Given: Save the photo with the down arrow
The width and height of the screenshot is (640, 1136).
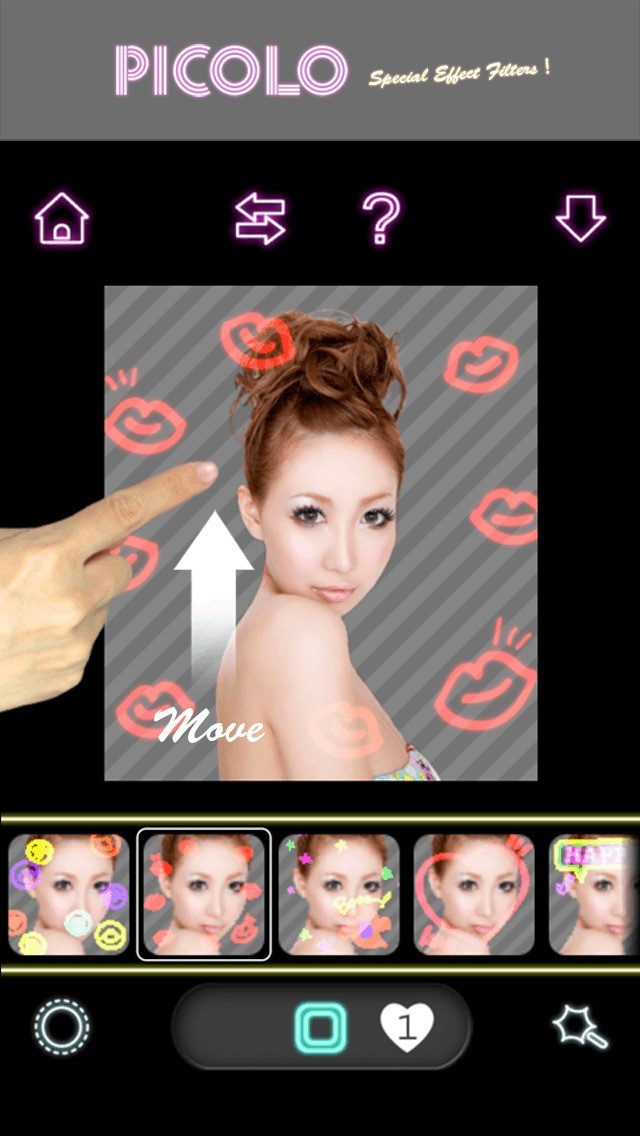Looking at the screenshot, I should click(x=581, y=217).
